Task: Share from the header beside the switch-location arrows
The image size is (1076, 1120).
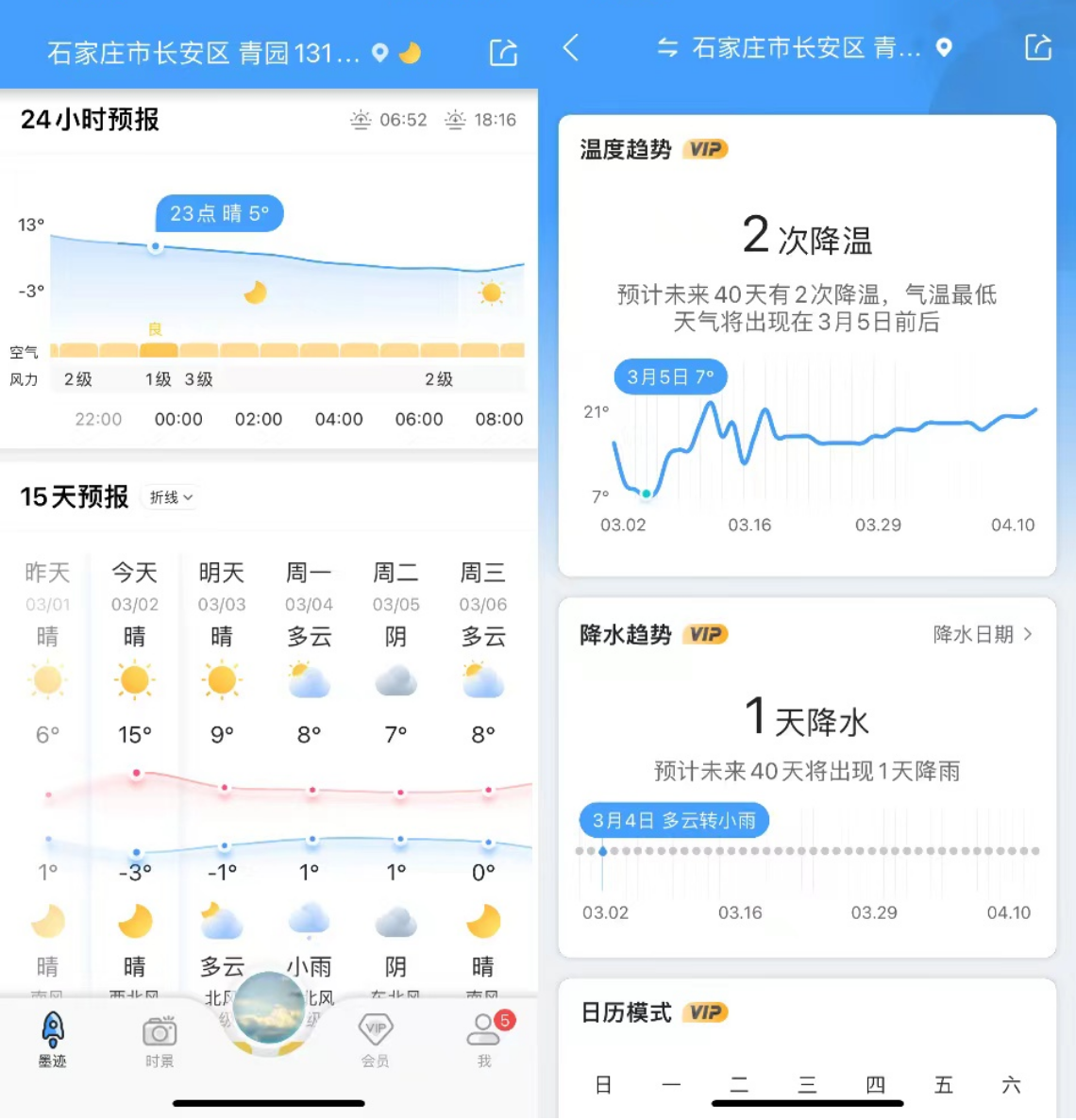Action: click(1037, 47)
